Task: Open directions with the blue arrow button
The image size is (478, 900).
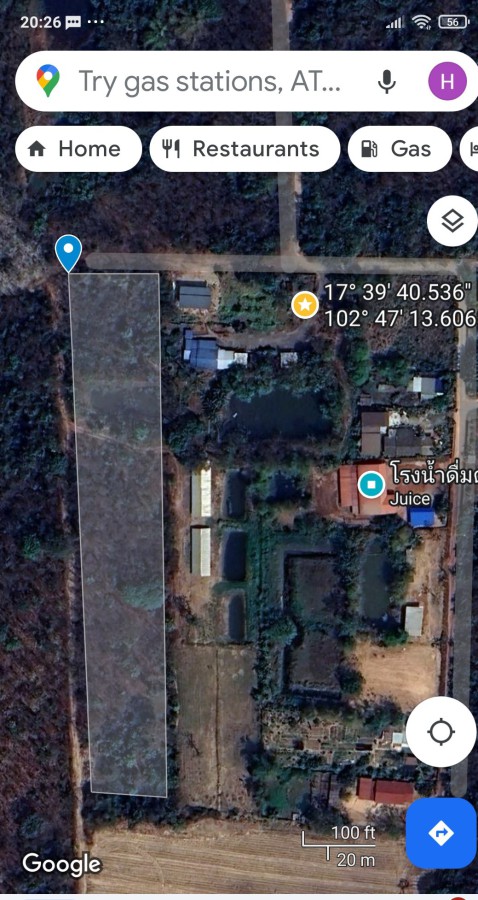Action: pos(441,833)
